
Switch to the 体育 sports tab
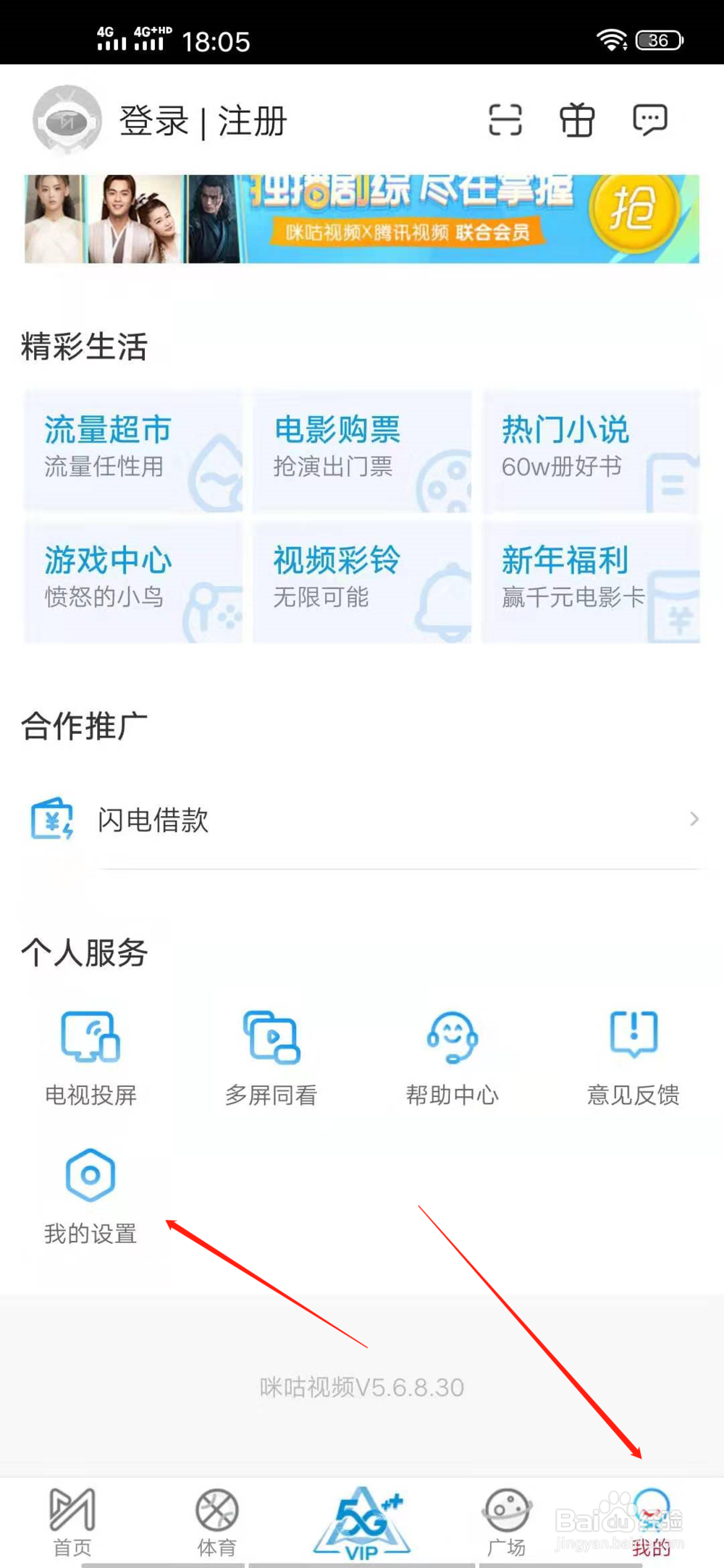coord(216,1520)
